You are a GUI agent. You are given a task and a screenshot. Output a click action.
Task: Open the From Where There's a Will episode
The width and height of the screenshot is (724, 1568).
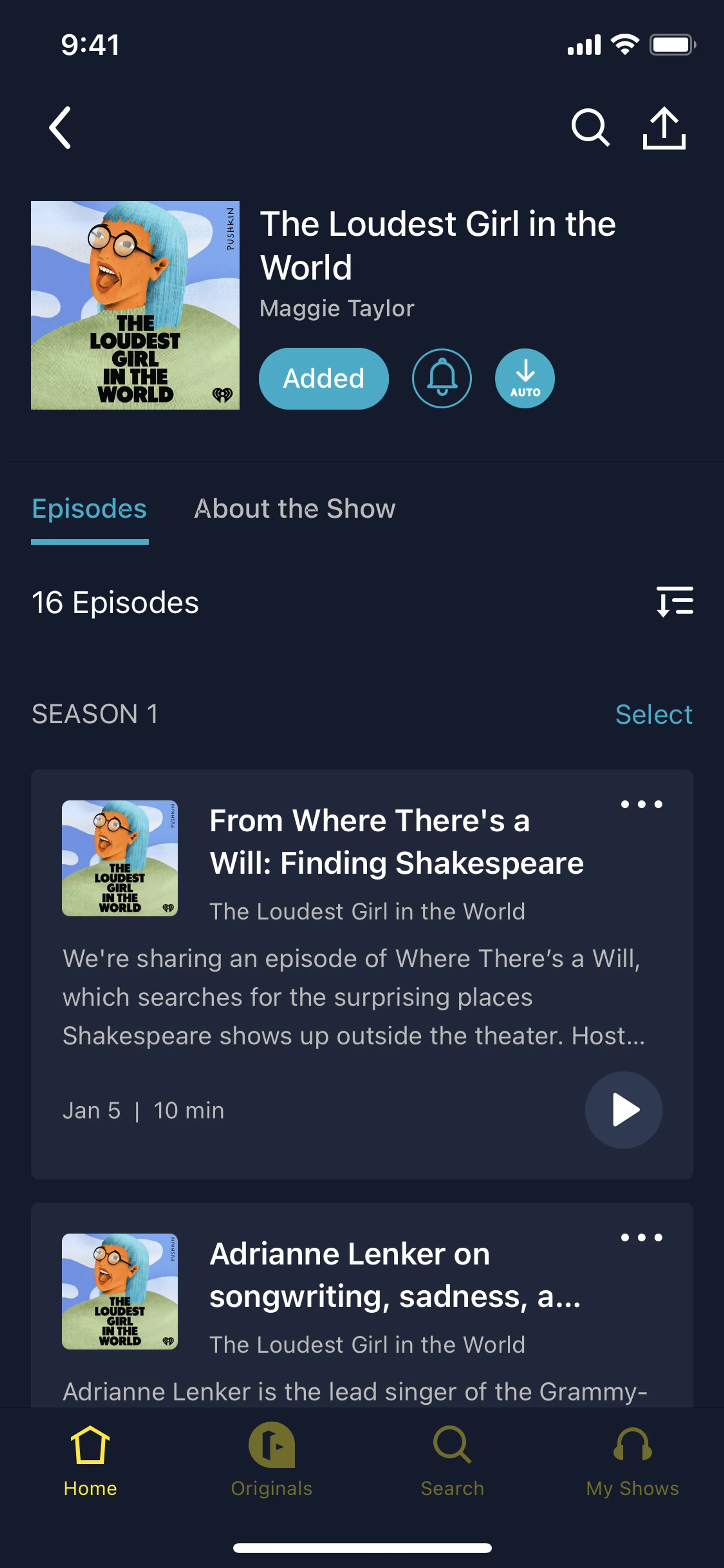[396, 842]
